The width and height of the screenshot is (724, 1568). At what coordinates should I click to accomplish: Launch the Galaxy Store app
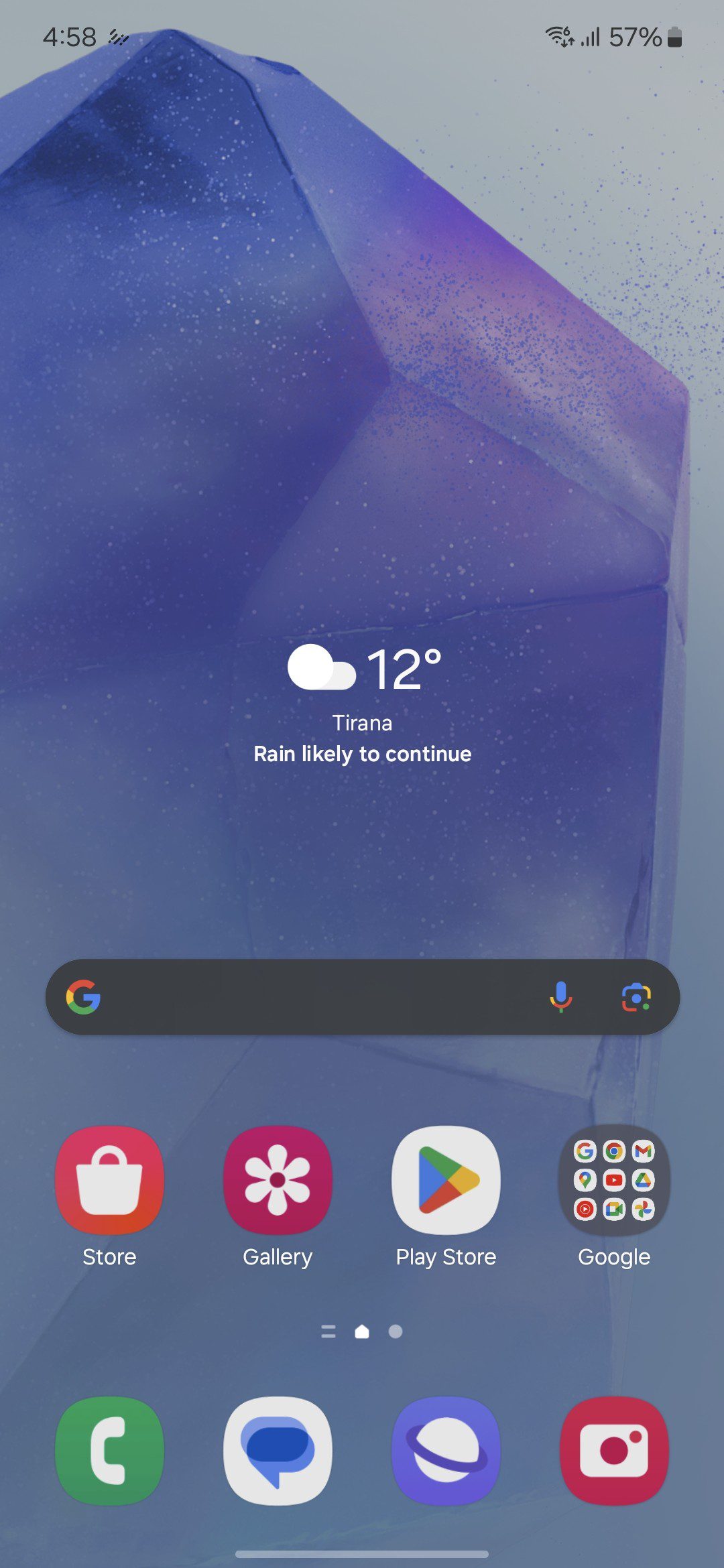click(109, 1179)
